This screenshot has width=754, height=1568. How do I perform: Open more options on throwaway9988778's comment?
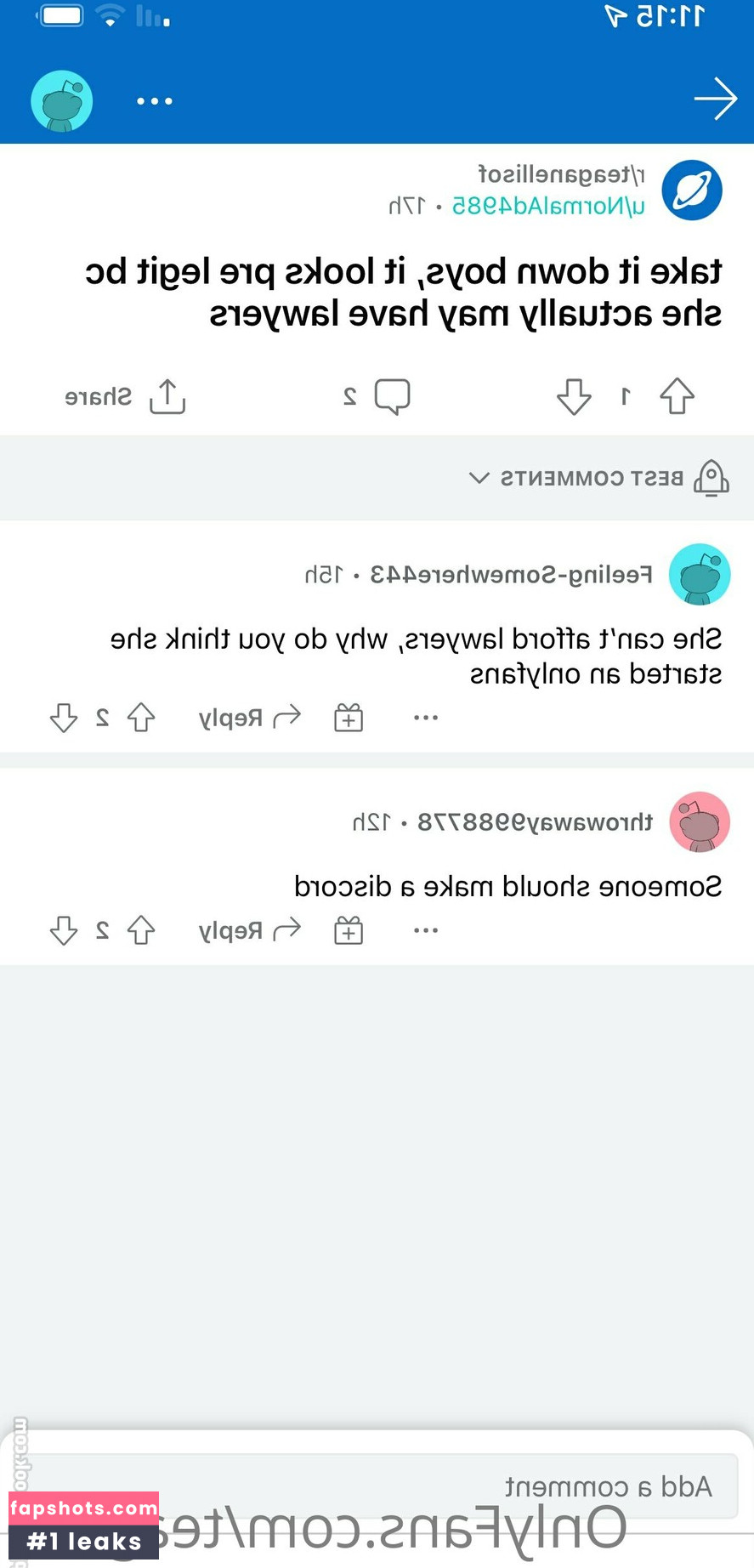(426, 930)
